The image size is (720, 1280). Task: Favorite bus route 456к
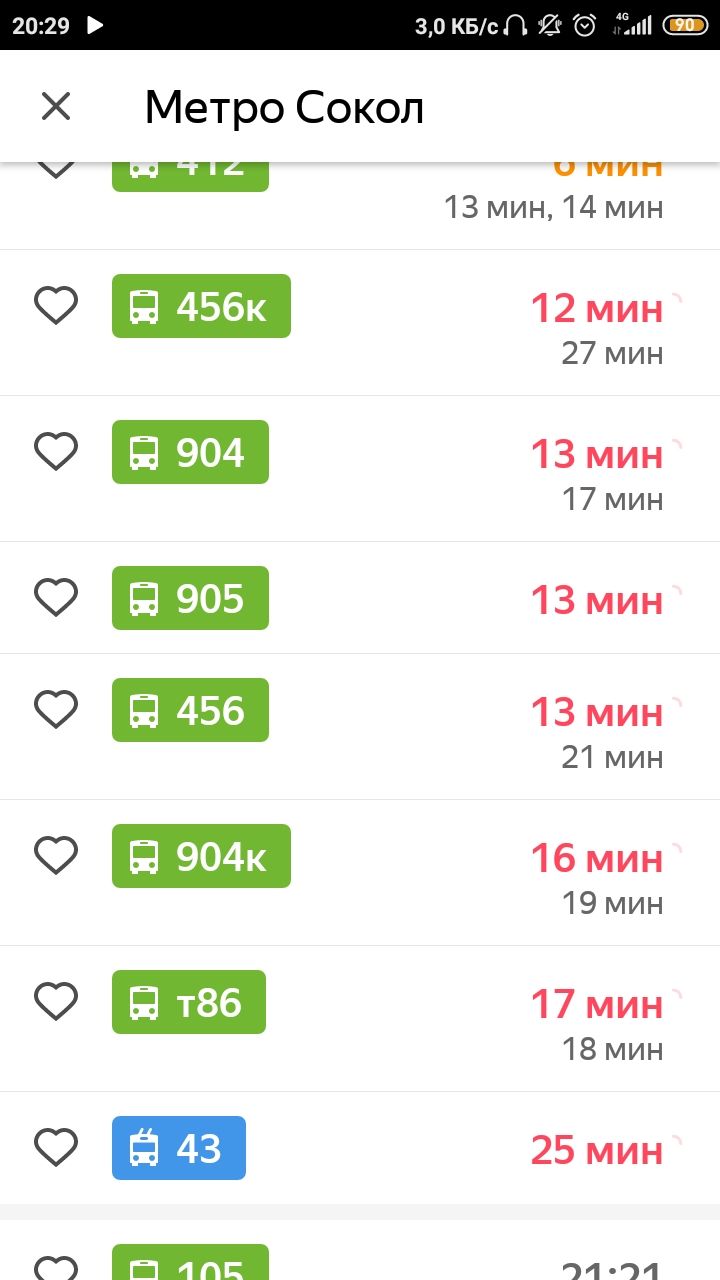[56, 305]
